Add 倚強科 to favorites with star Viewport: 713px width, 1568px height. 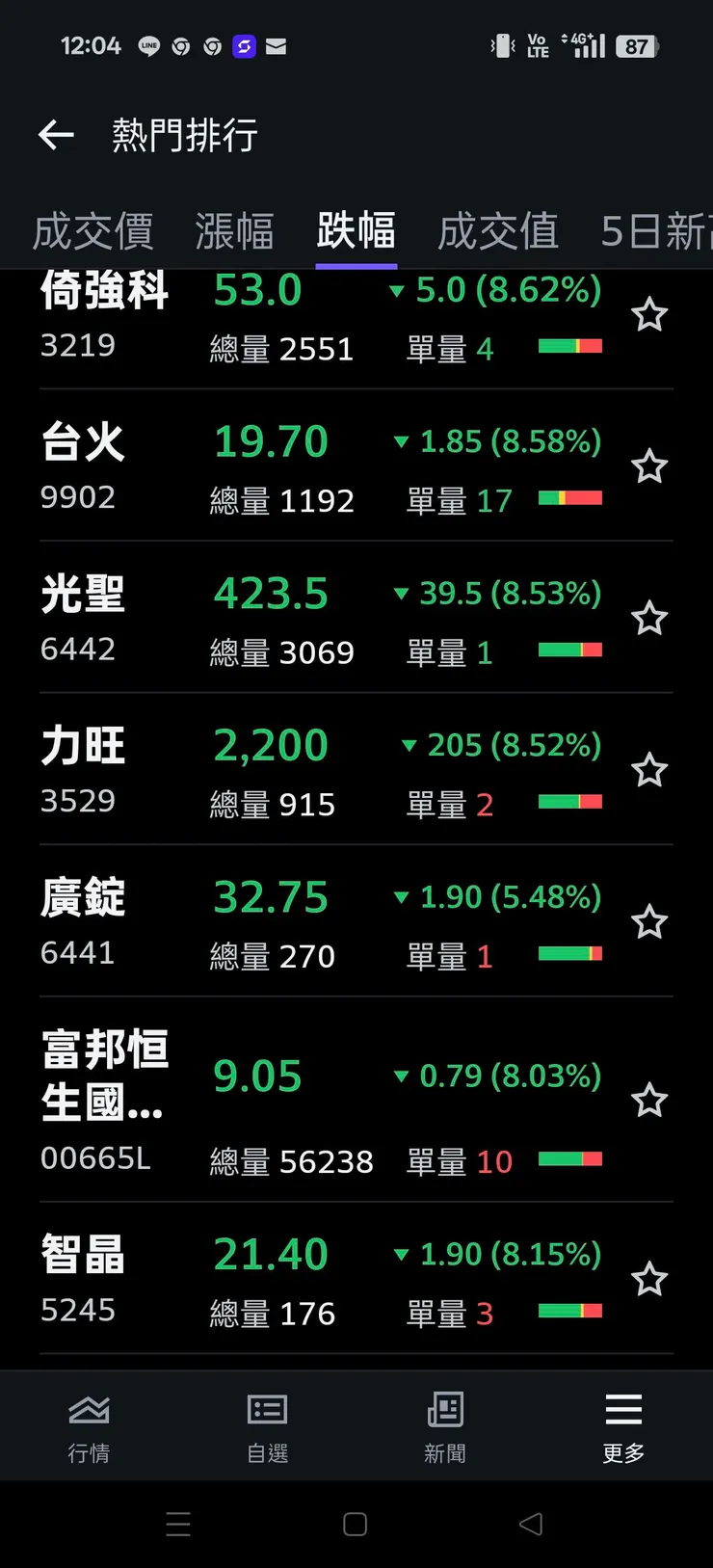[x=649, y=315]
